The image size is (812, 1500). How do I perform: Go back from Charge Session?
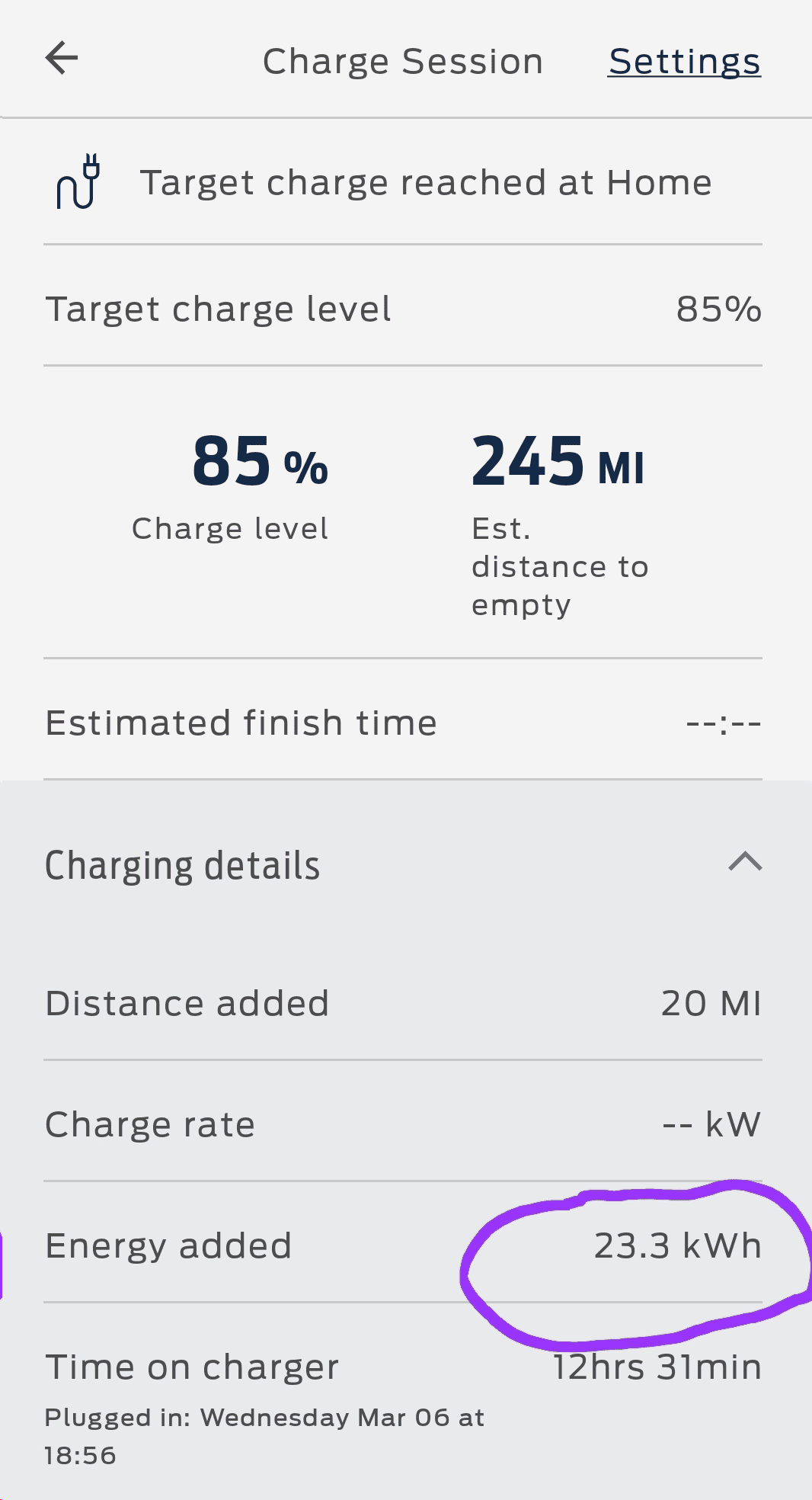(62, 59)
